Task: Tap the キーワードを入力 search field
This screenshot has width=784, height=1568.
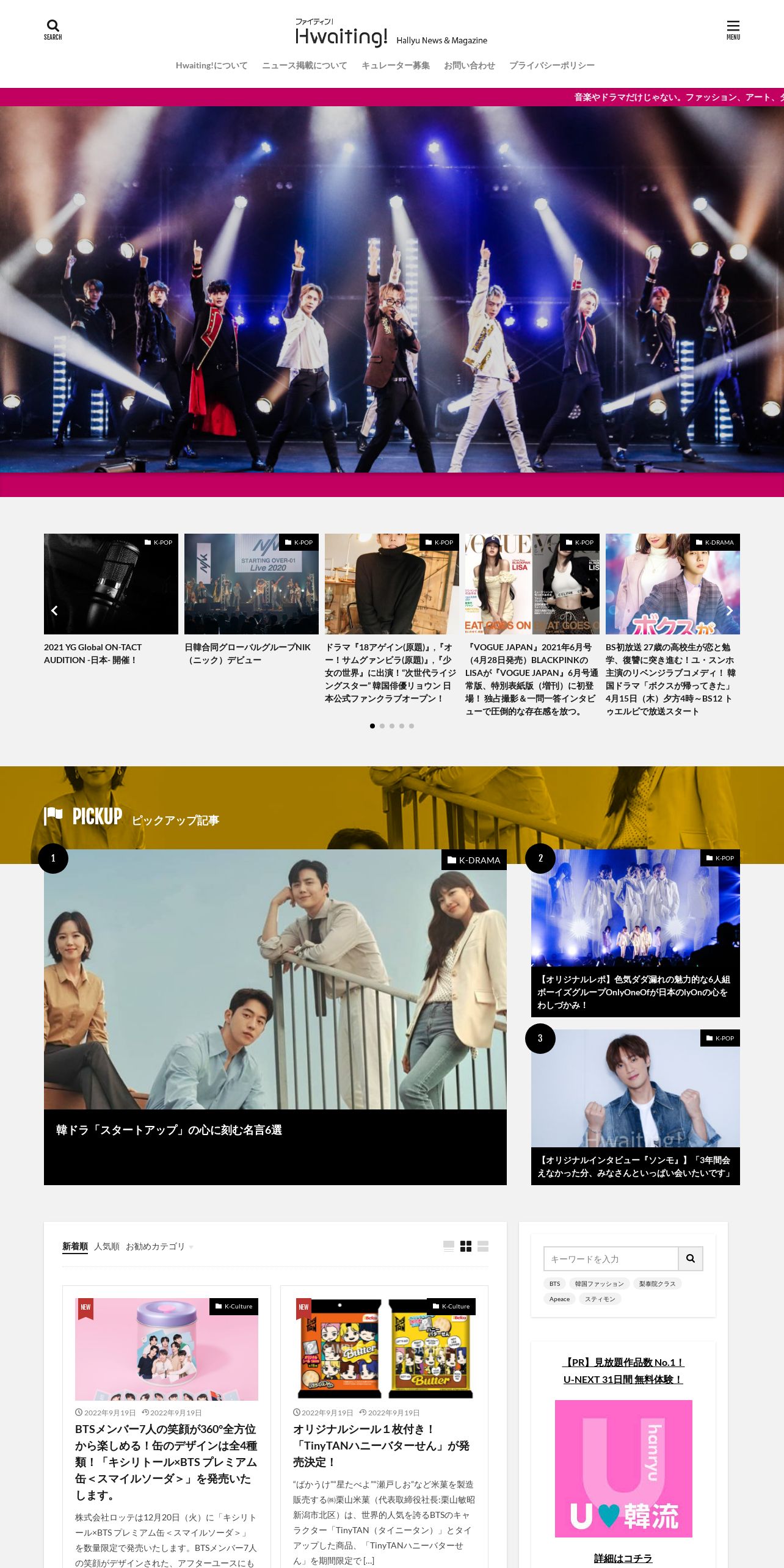Action: point(611,1258)
